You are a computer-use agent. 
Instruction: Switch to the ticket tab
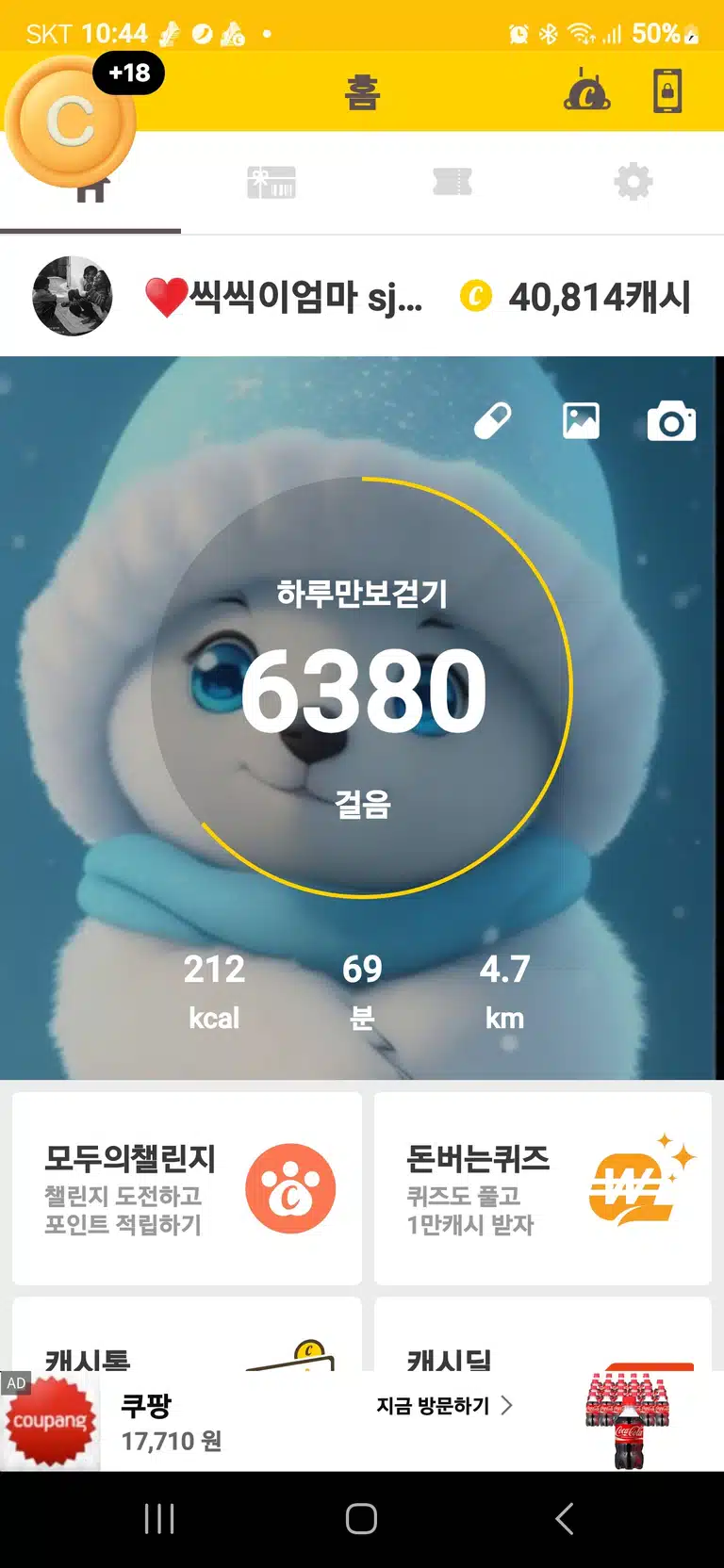(452, 182)
